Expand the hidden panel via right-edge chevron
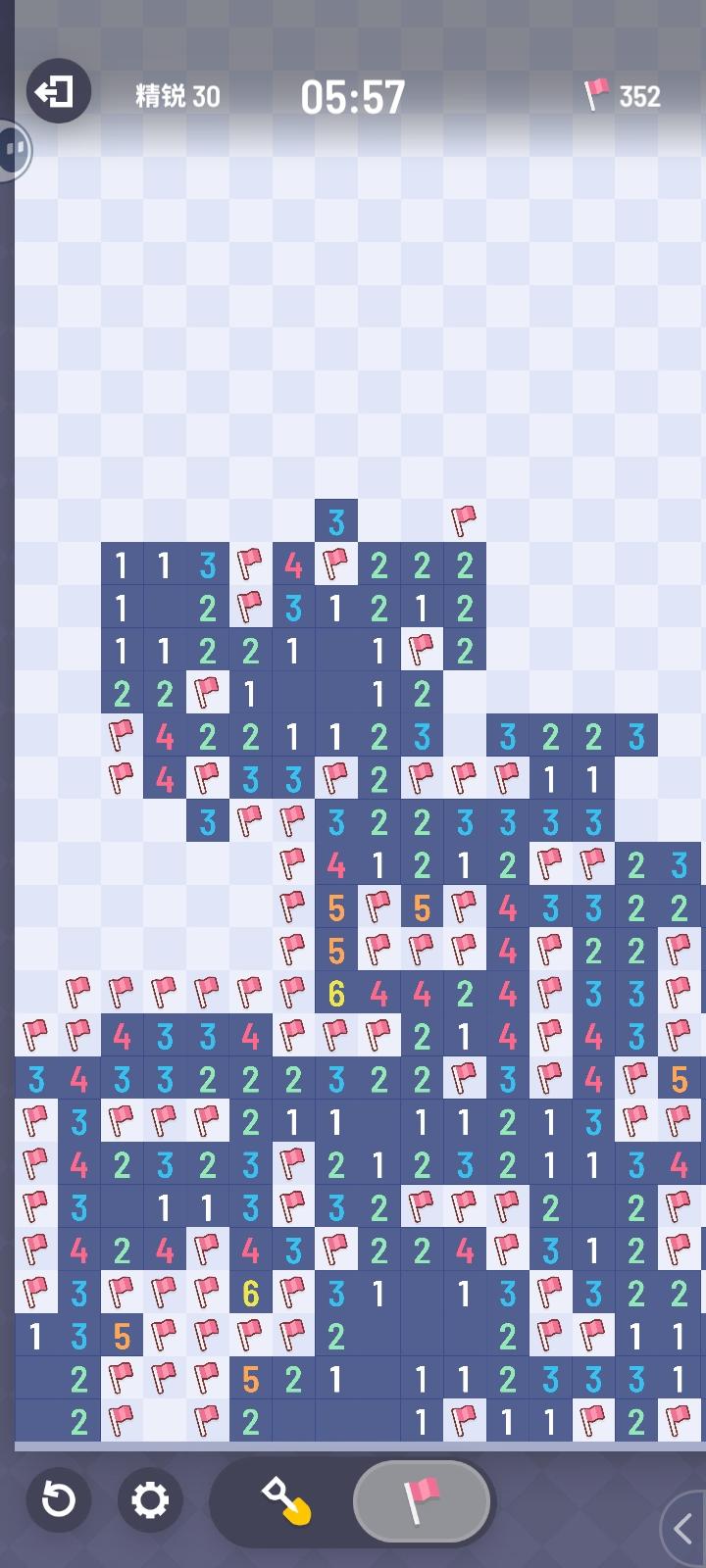Image resolution: width=706 pixels, height=1568 pixels. pyautogui.click(x=683, y=1529)
